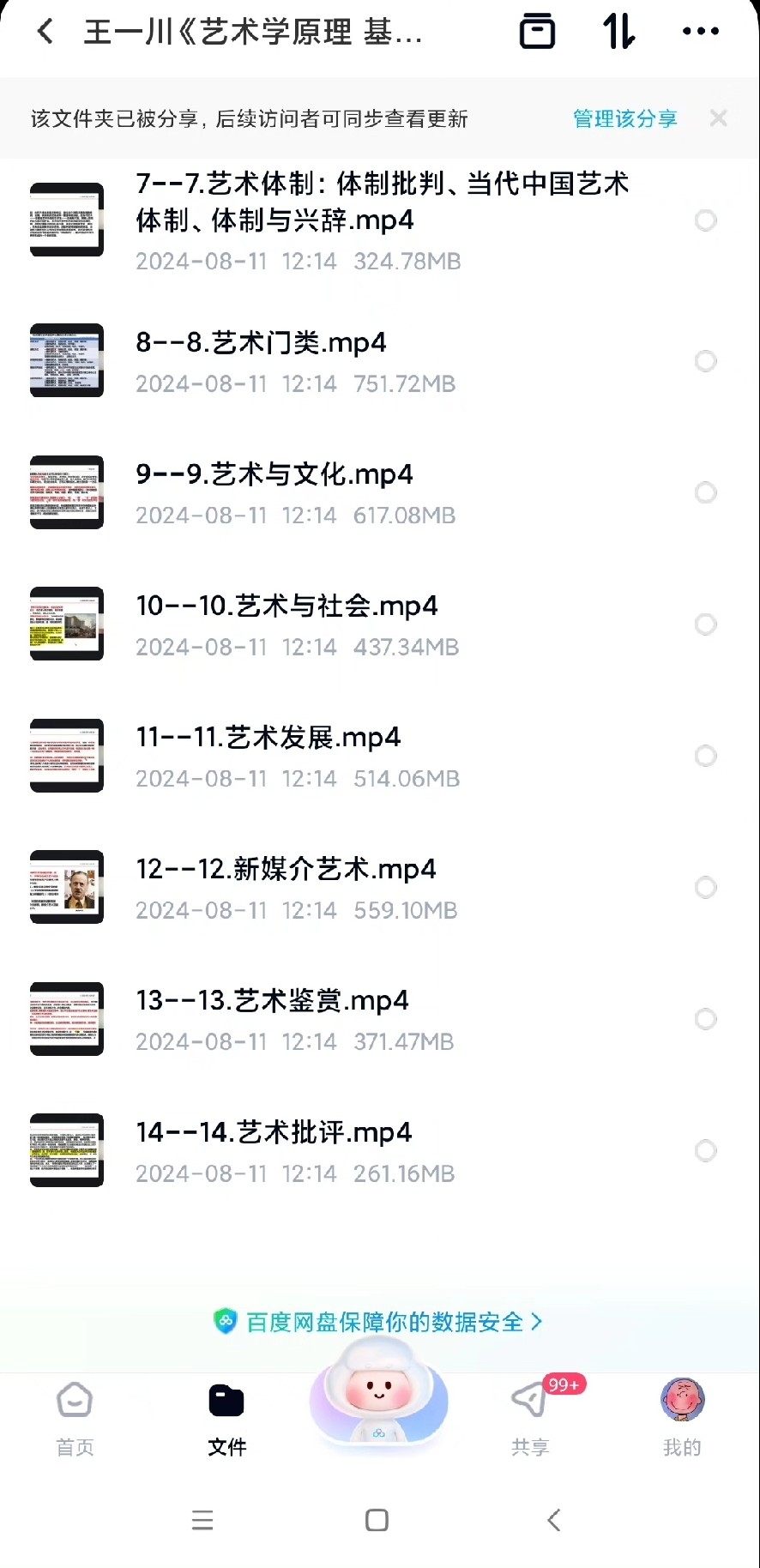Screen dimensions: 760x1568
Task: Go back from the 王一川 folder
Action: pyautogui.click(x=46, y=33)
